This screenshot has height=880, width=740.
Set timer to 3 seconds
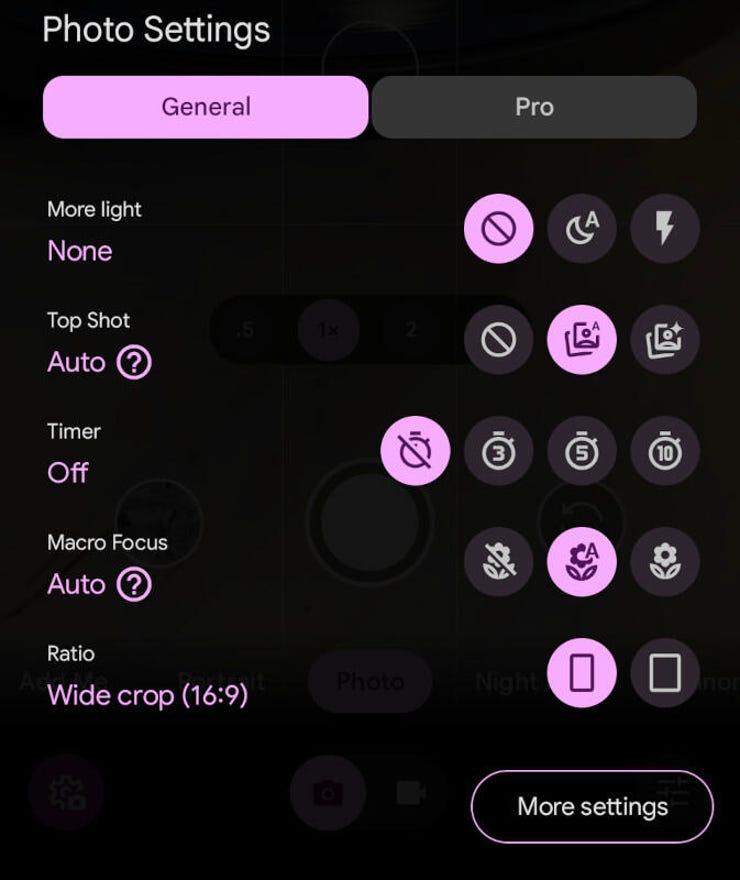click(498, 452)
